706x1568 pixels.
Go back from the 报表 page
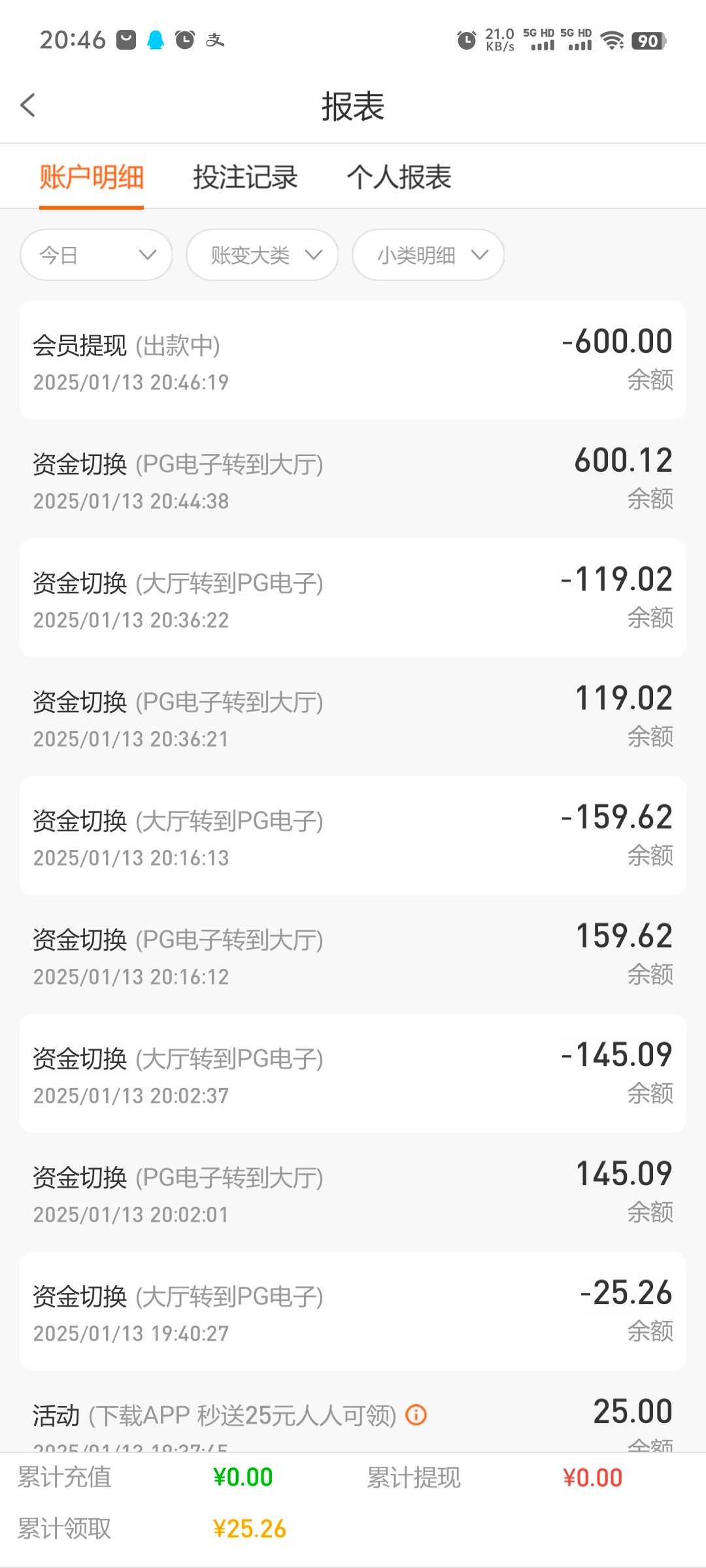coord(28,105)
